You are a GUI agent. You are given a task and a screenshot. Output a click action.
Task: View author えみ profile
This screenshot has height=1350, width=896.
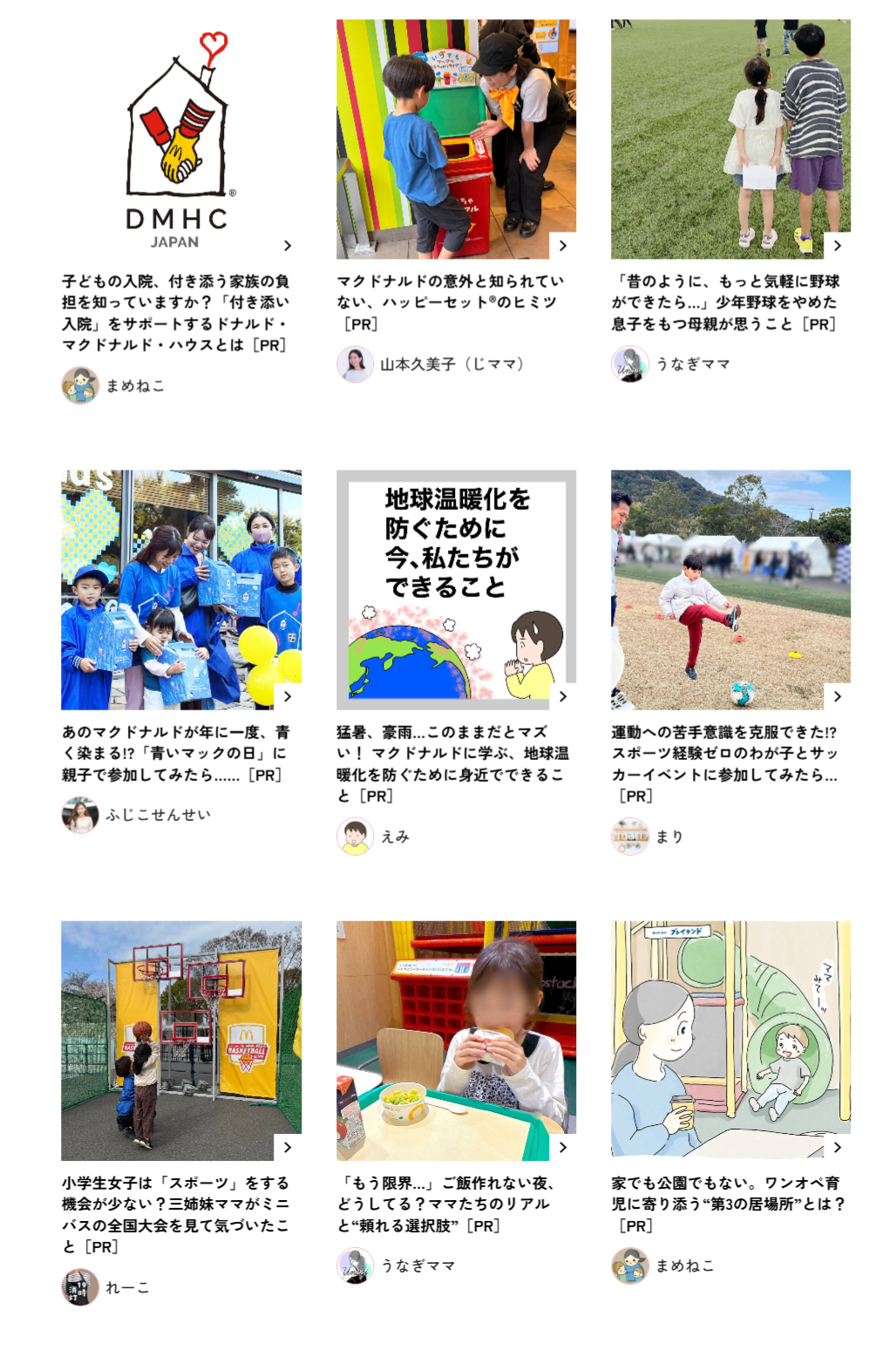point(394,837)
